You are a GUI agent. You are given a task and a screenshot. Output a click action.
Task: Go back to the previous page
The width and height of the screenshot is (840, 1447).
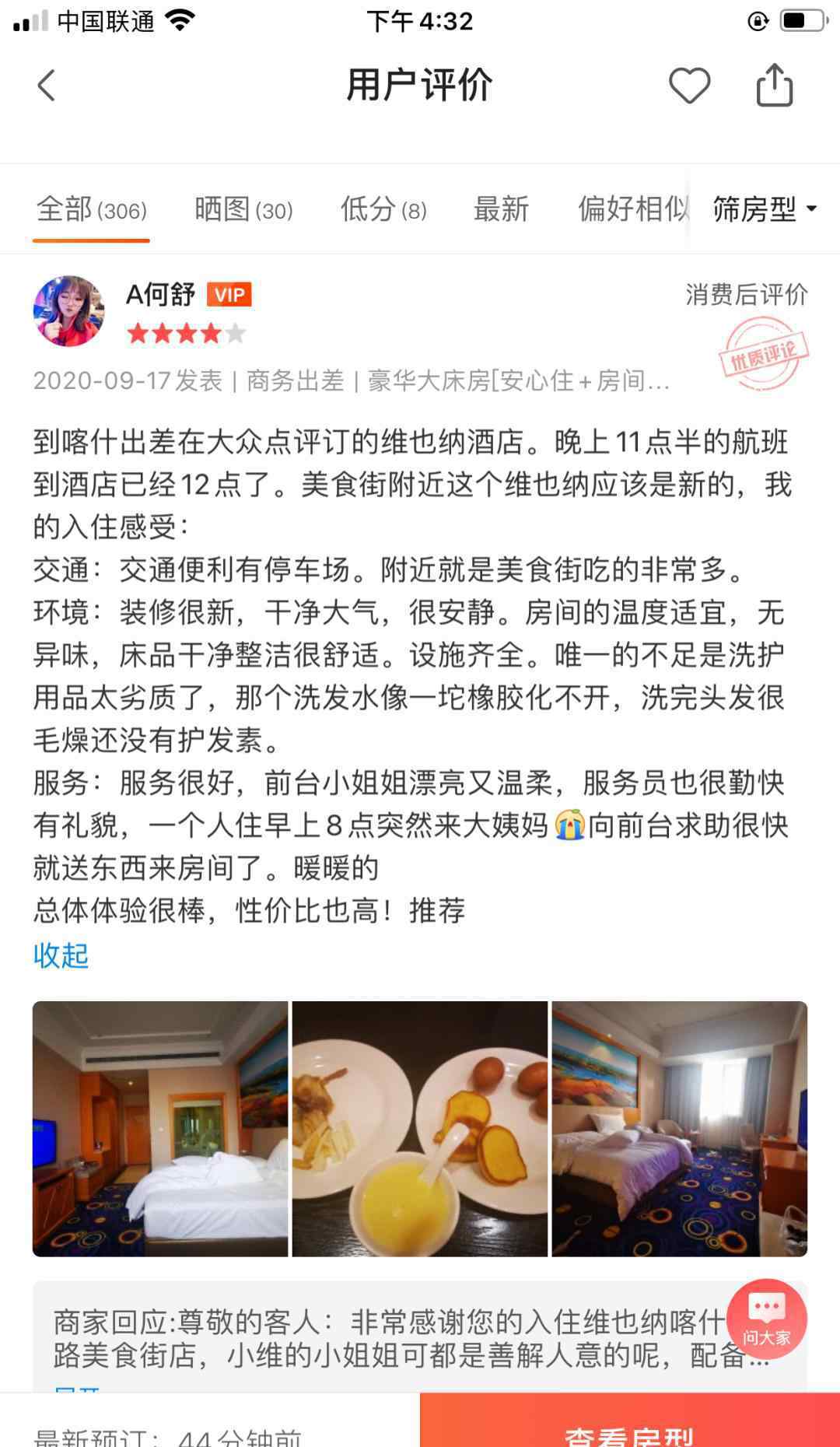tap(47, 86)
